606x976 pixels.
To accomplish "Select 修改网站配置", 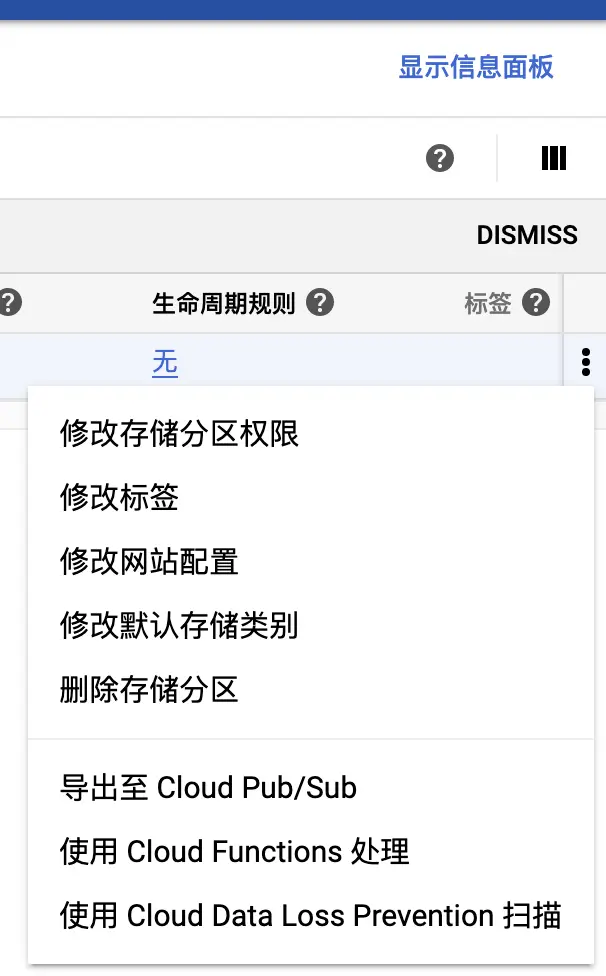I will pos(150,561).
